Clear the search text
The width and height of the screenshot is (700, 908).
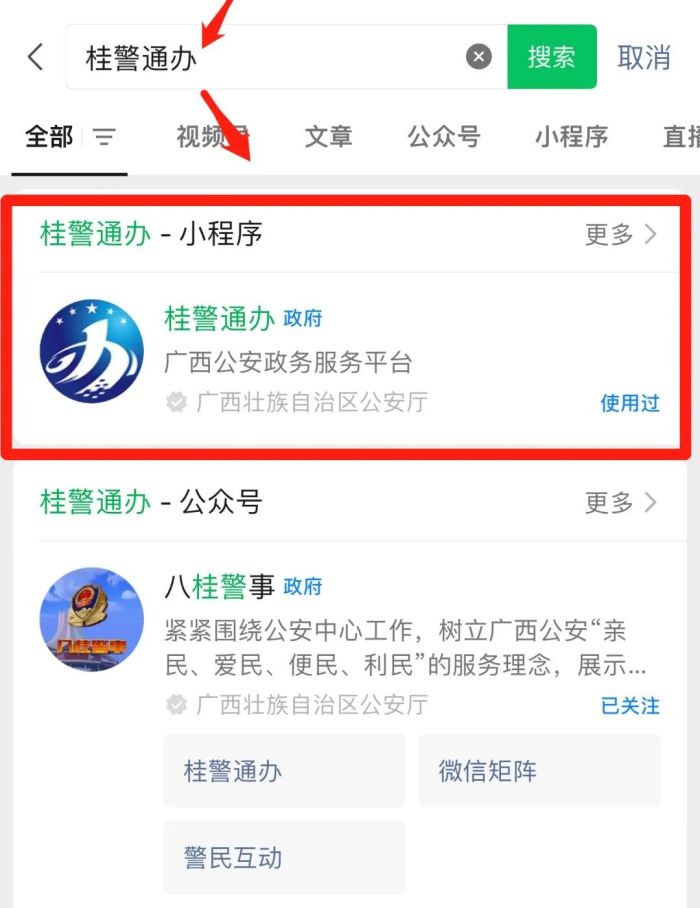[x=479, y=57]
